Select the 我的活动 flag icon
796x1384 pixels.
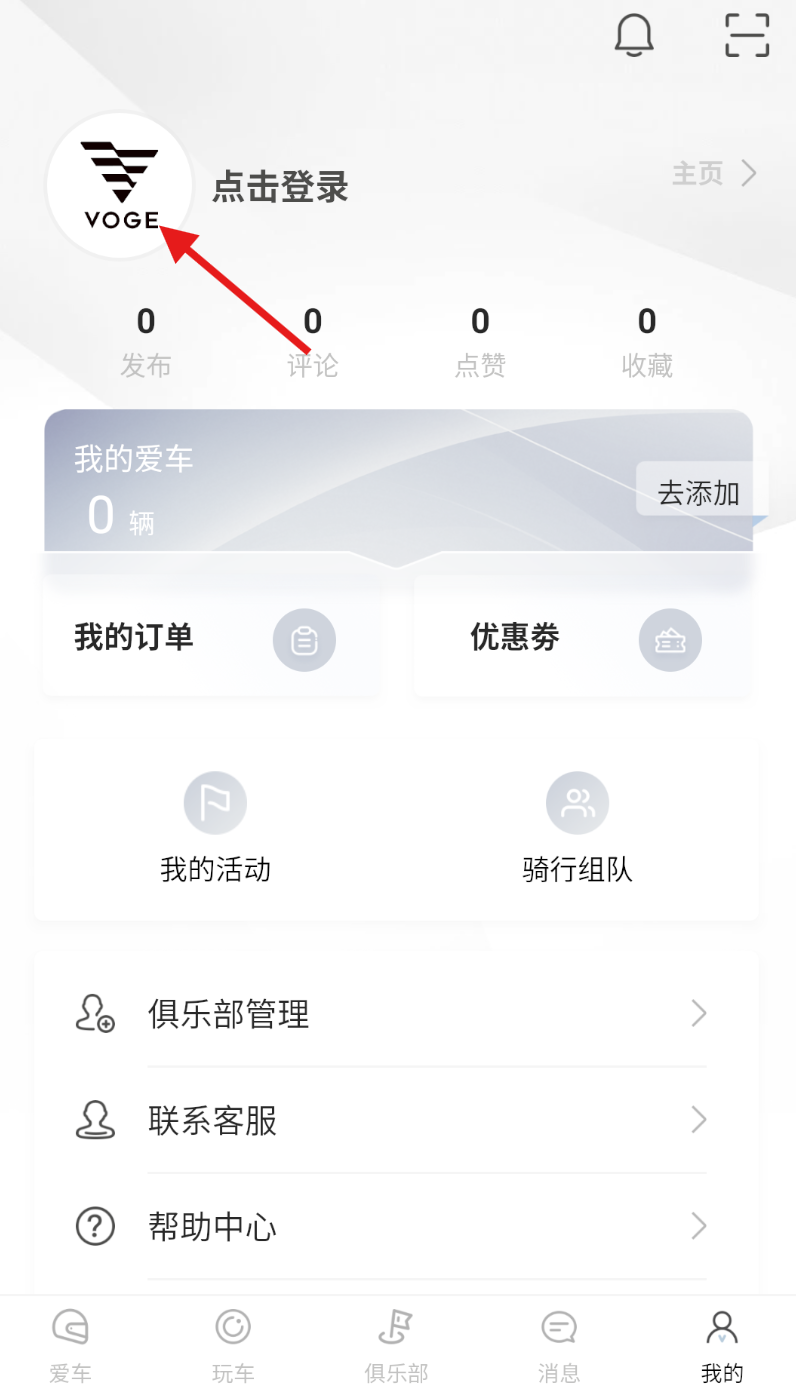pos(214,802)
